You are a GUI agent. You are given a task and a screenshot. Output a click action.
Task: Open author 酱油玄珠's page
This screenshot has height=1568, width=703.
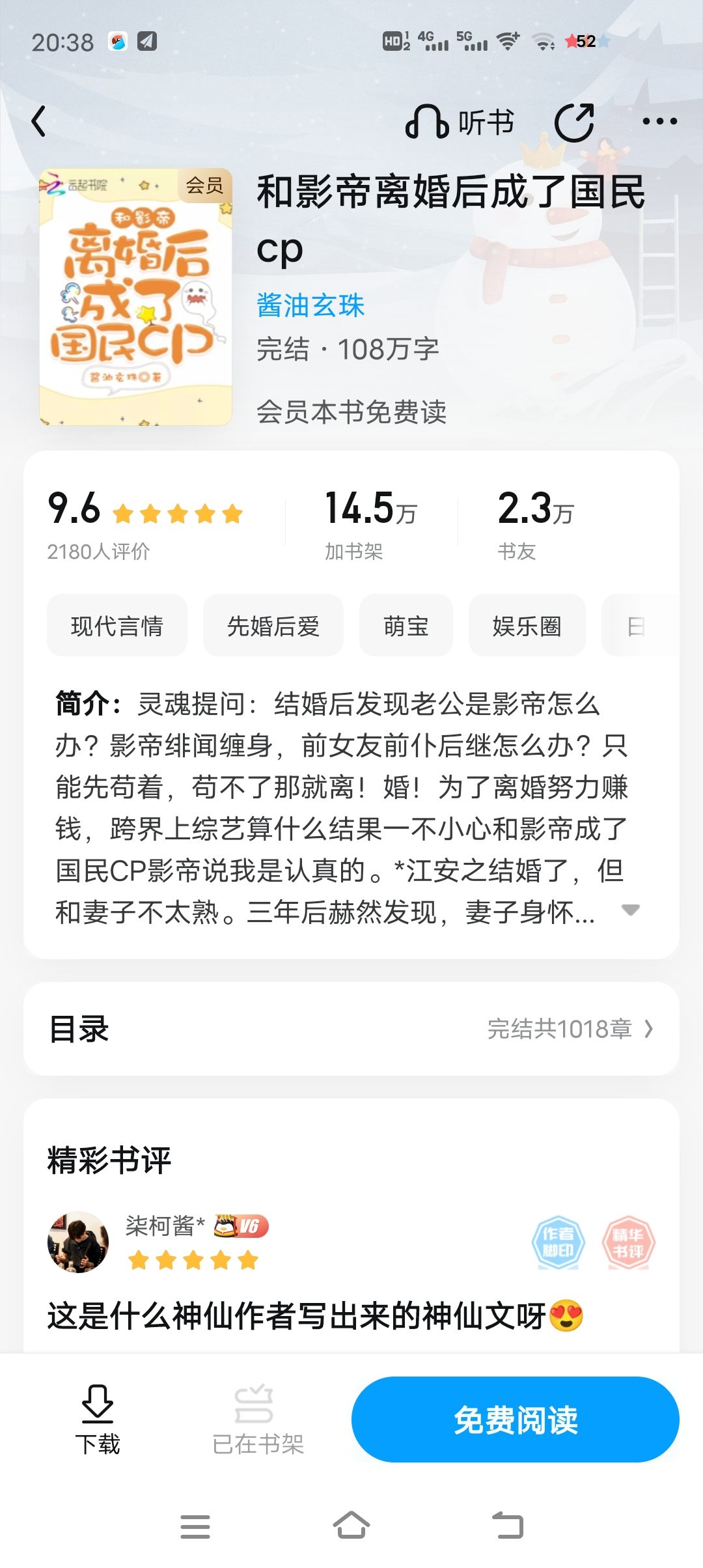310,305
